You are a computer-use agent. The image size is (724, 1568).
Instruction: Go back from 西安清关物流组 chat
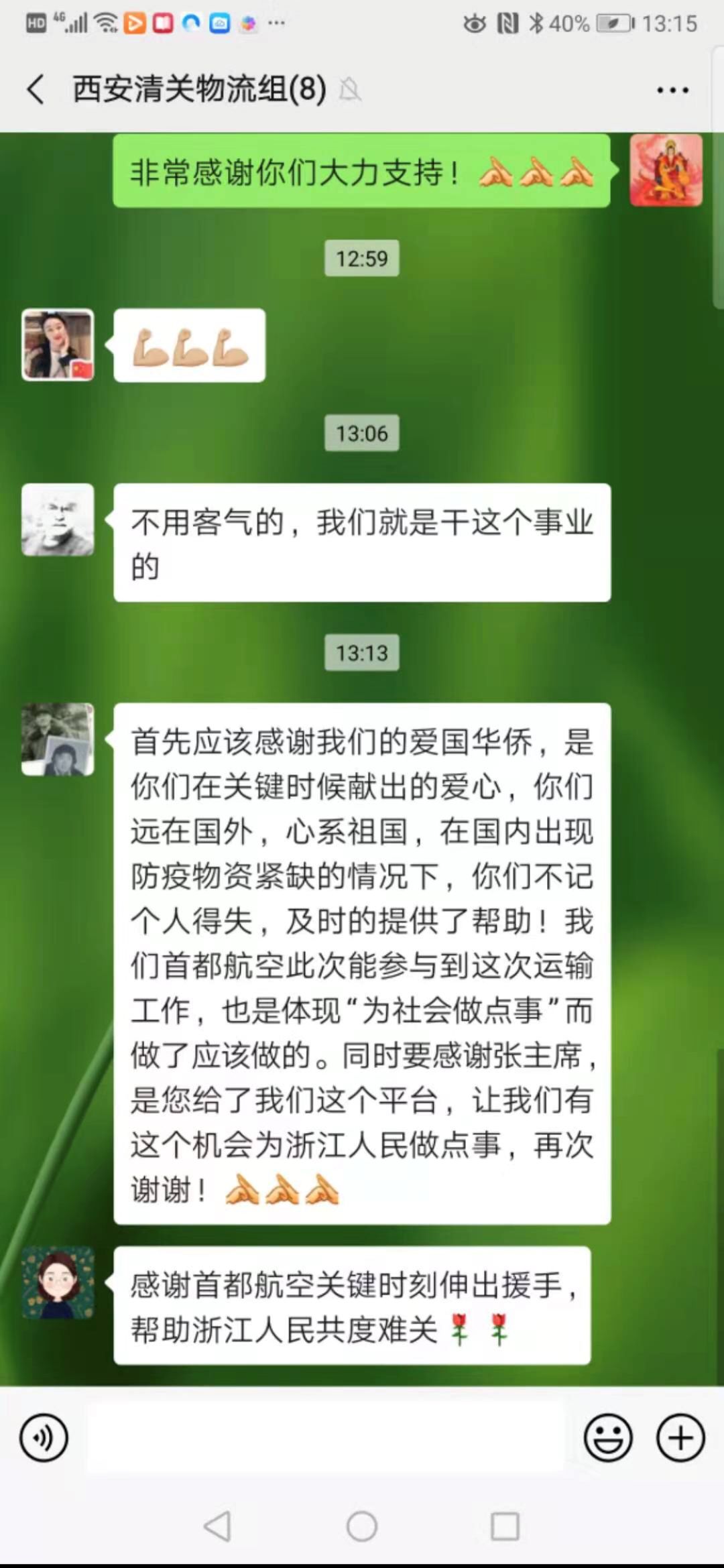[36, 89]
